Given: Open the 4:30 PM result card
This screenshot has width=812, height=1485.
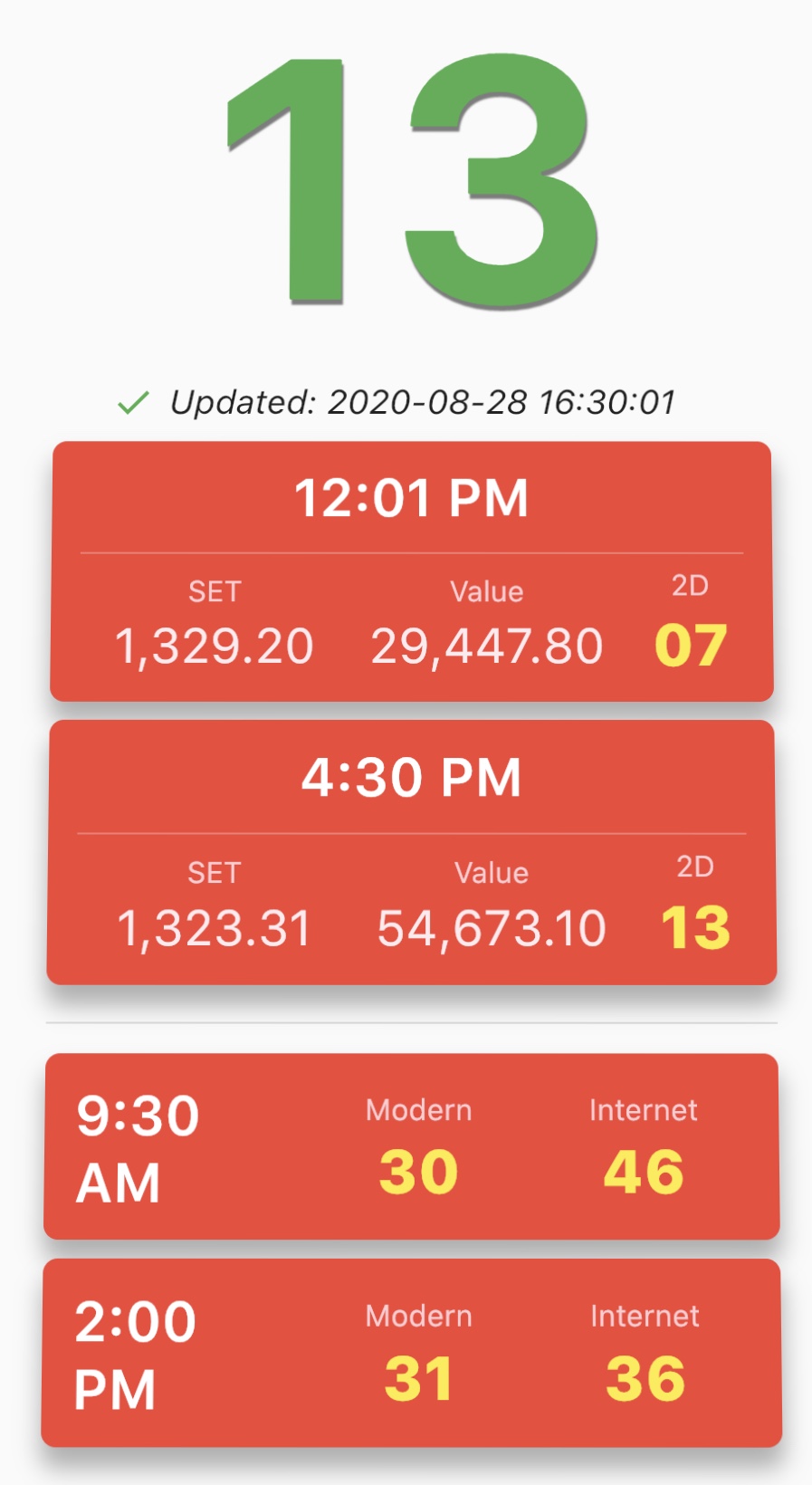Looking at the screenshot, I should coord(412,852).
